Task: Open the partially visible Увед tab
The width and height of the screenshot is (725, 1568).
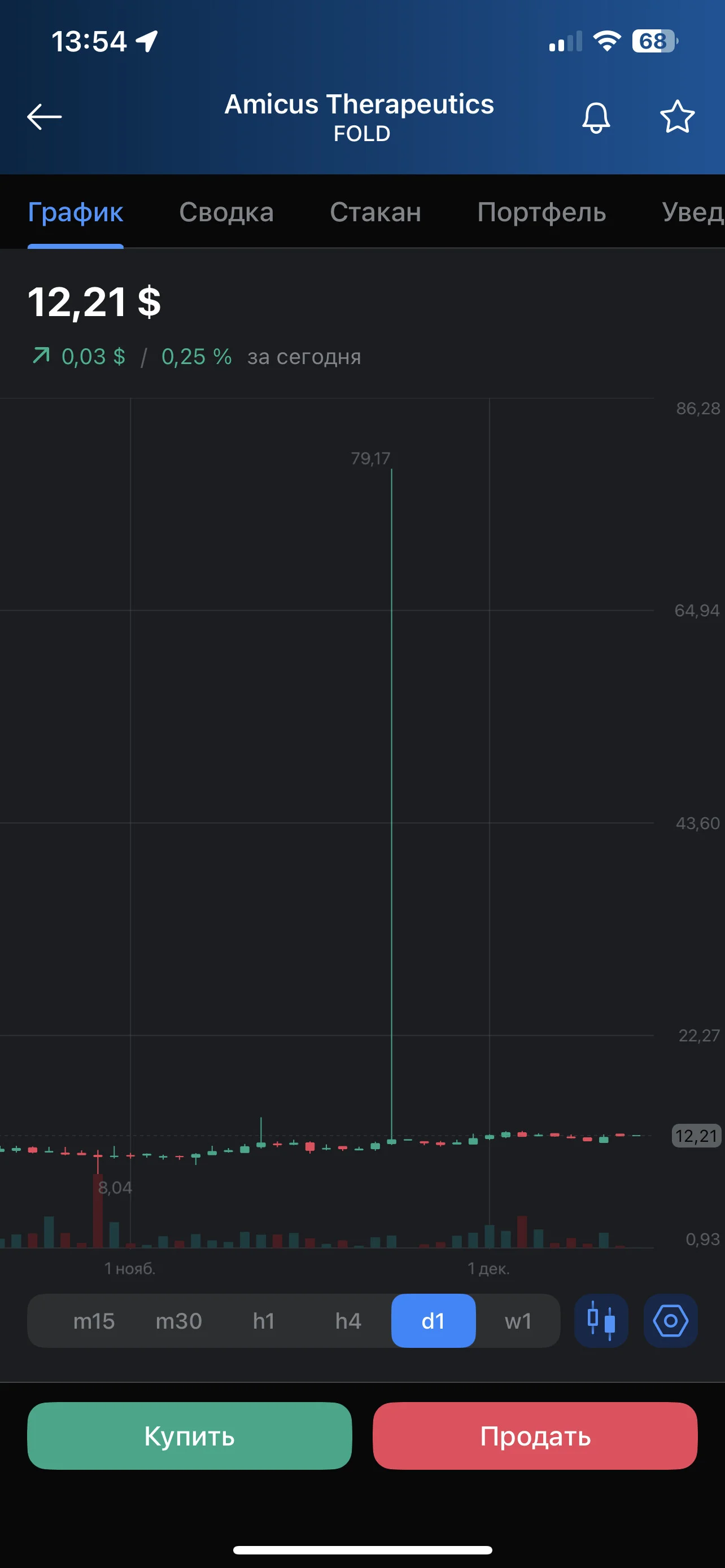Action: [693, 212]
